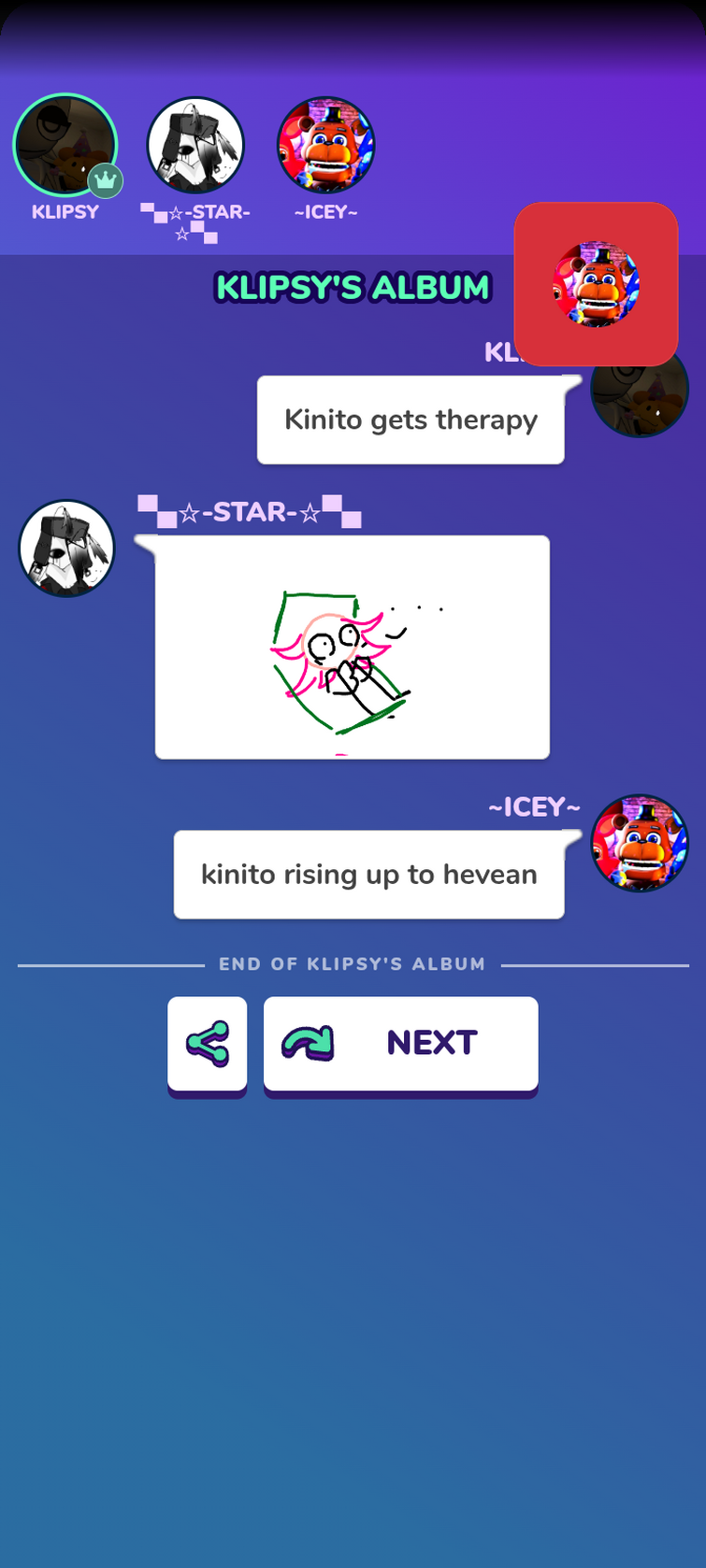The image size is (706, 1568).
Task: Tap the red floating Freddy avatar tile
Action: coord(596,284)
